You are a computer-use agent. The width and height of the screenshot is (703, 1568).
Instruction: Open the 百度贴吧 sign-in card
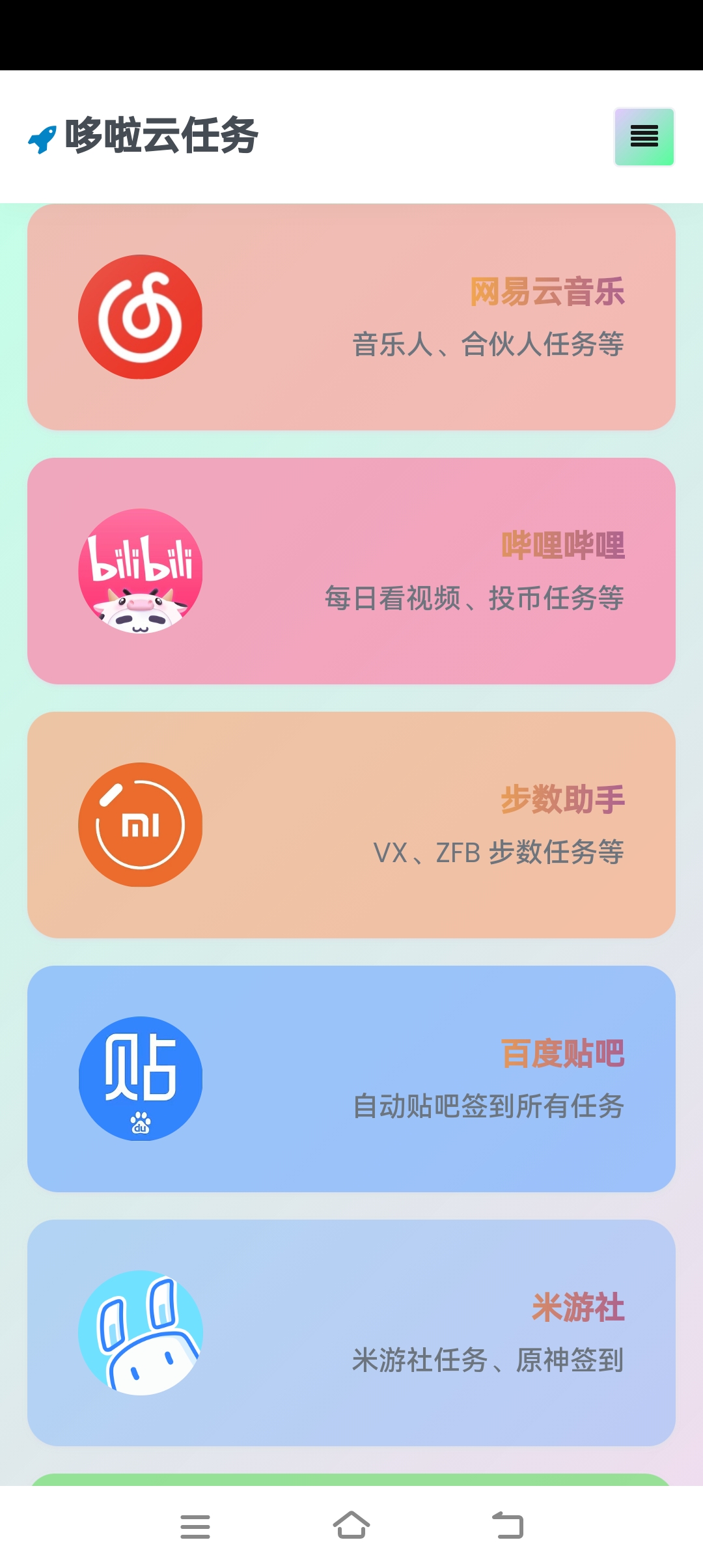coord(351,1079)
